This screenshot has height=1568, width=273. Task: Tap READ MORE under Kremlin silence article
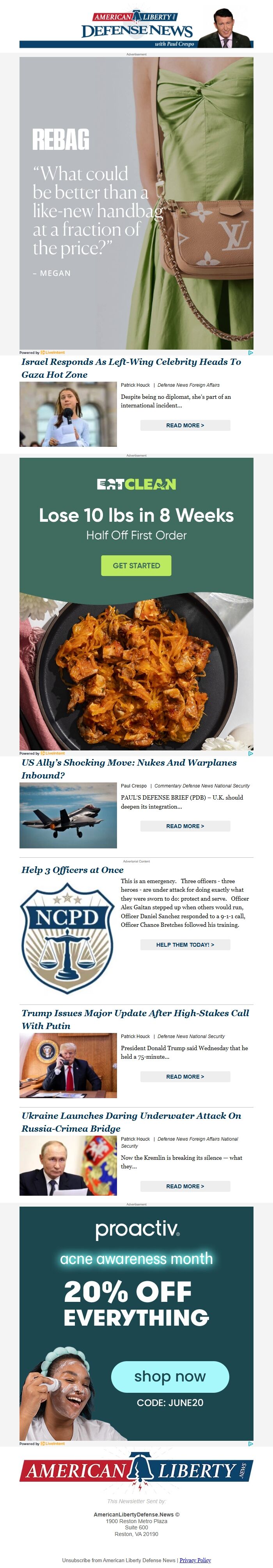[185, 1186]
